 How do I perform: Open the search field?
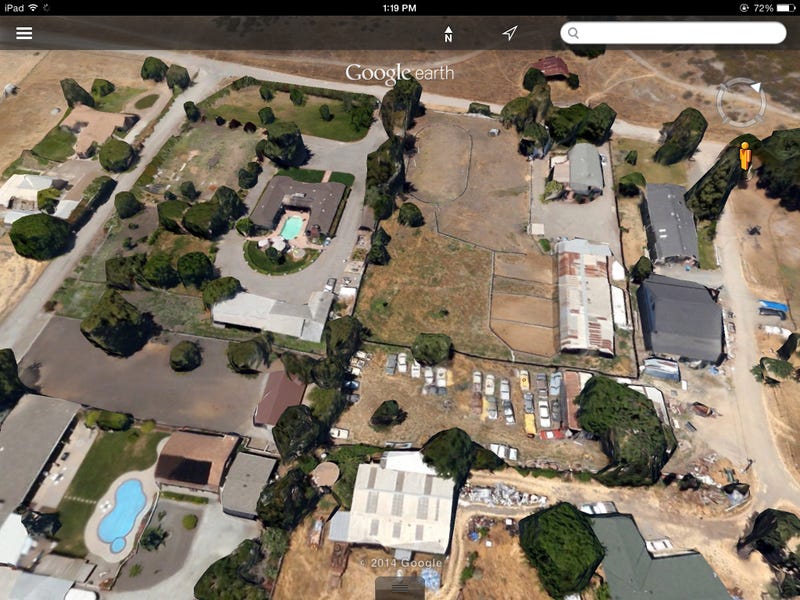pos(673,33)
